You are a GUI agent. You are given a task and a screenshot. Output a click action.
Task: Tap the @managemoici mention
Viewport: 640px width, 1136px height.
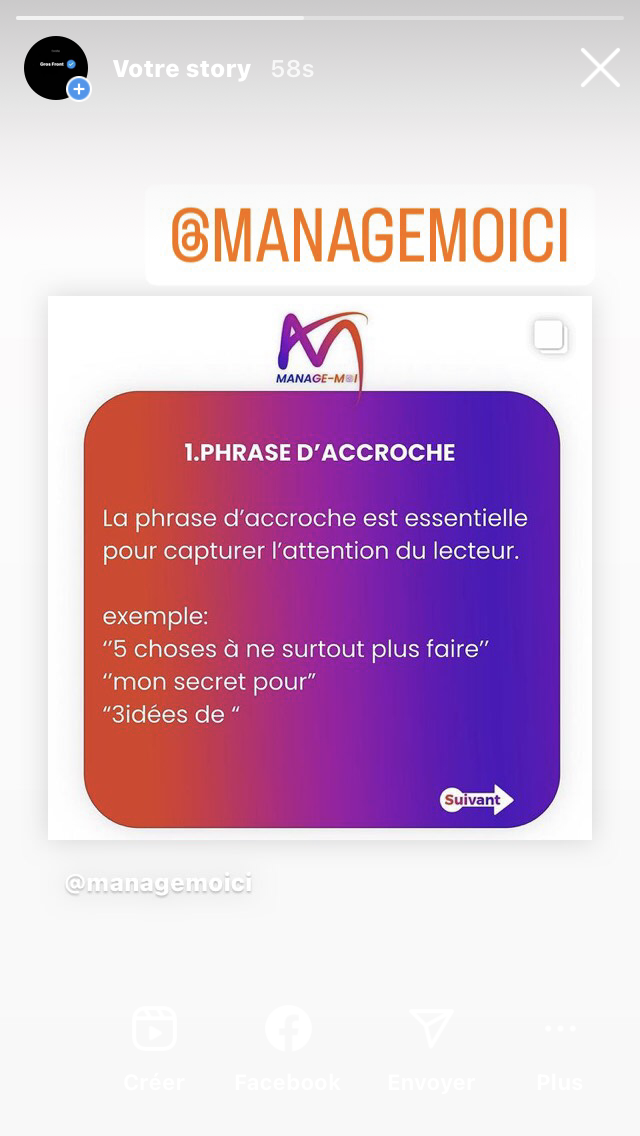tap(159, 884)
